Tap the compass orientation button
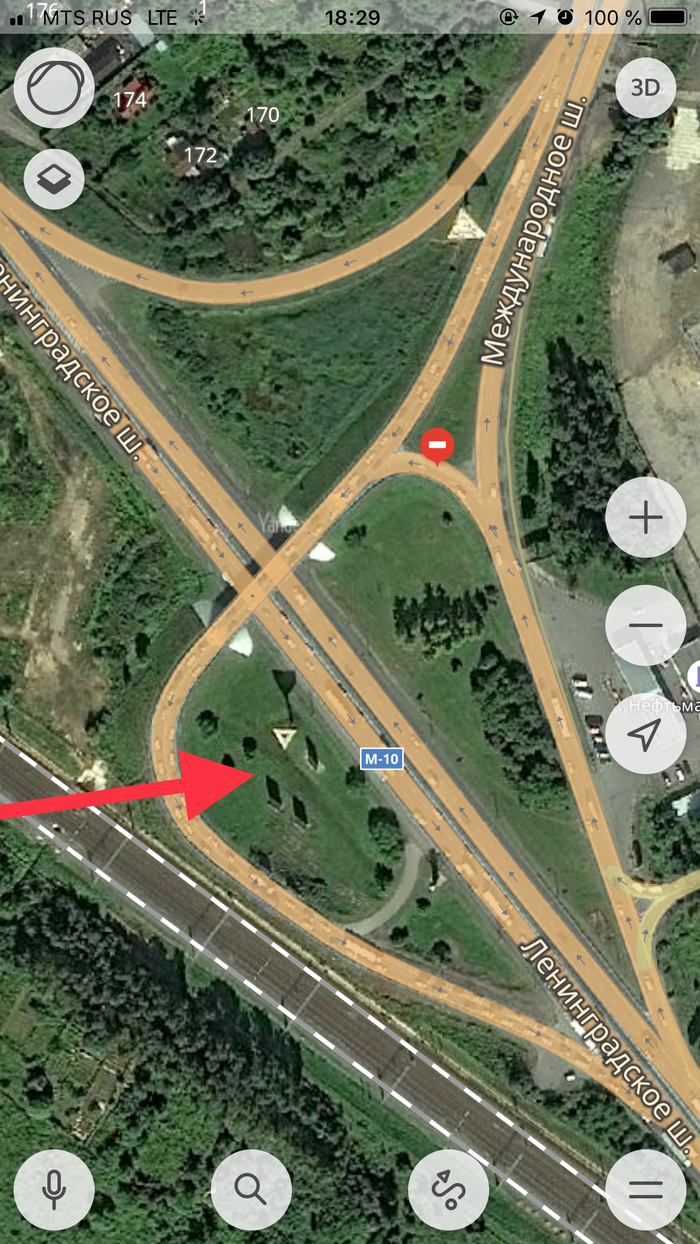Screen dimensions: 700x1244 53,88
